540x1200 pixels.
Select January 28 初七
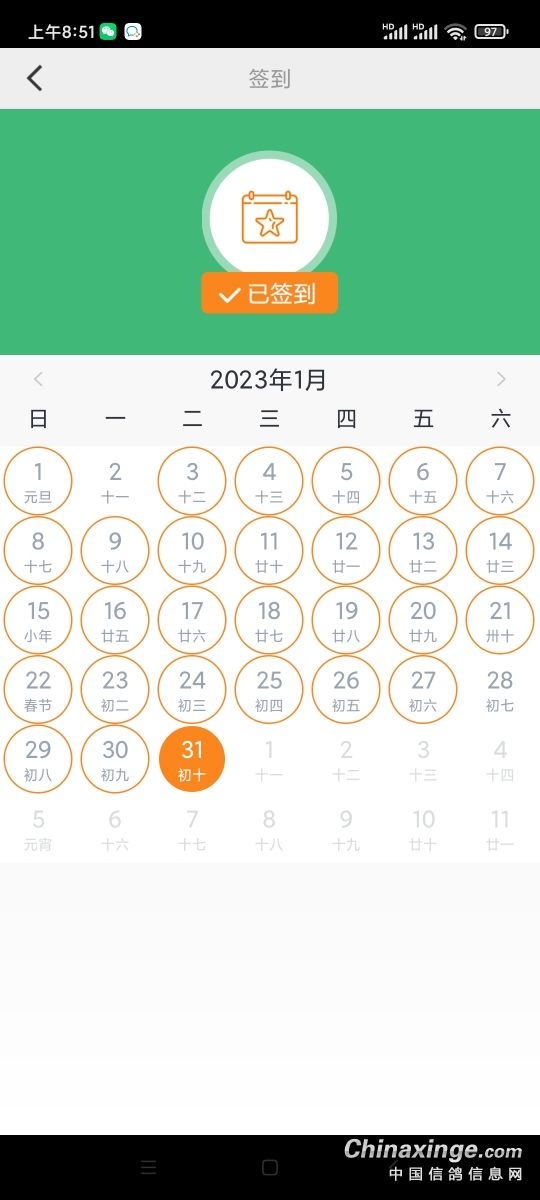[500, 690]
